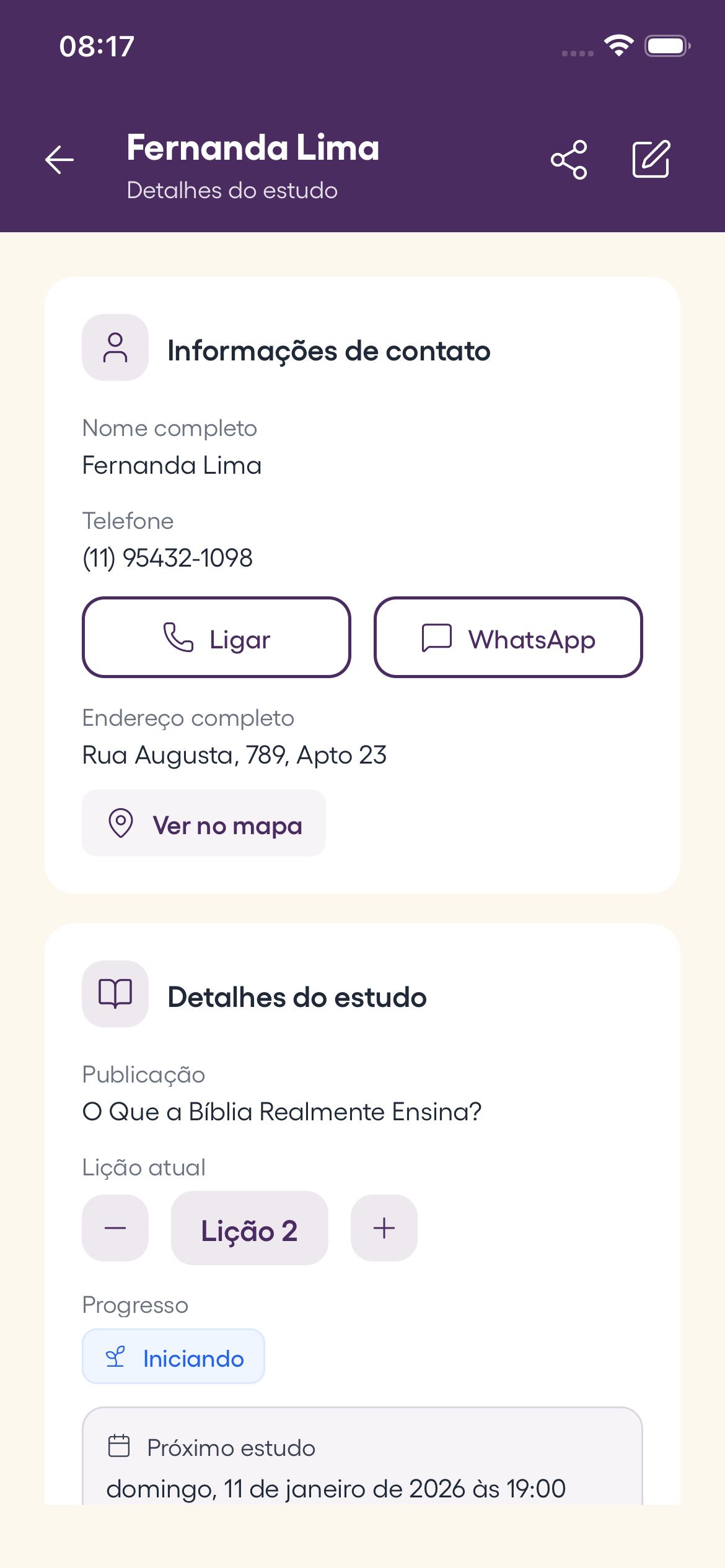725x1568 pixels.
Task: Decrease lesson with the minus button
Action: tap(115, 1228)
